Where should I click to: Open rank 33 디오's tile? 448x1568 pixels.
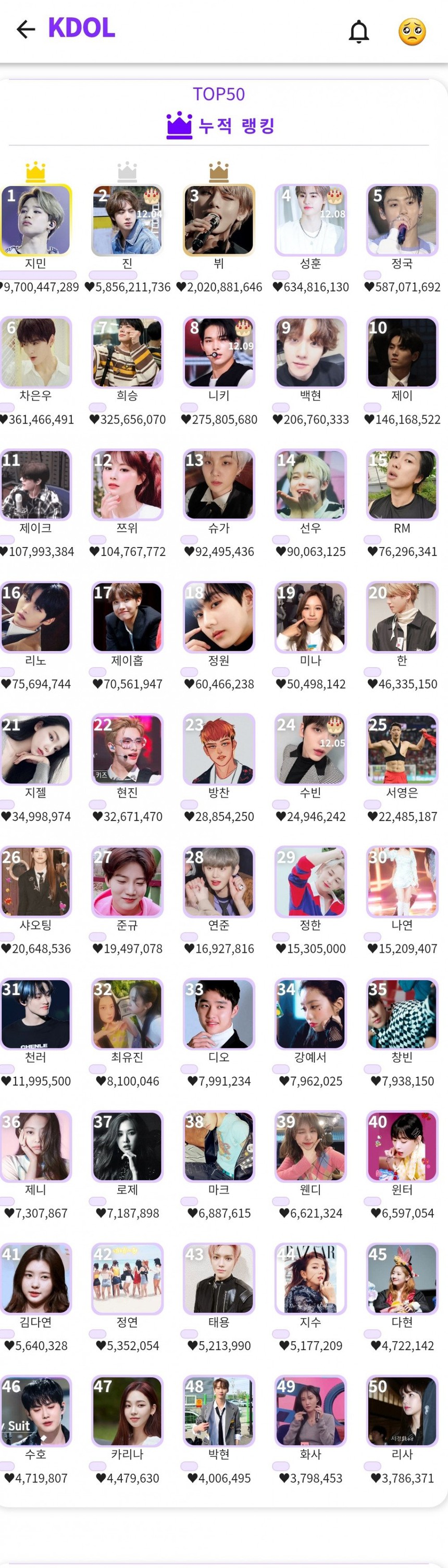pos(219,1014)
